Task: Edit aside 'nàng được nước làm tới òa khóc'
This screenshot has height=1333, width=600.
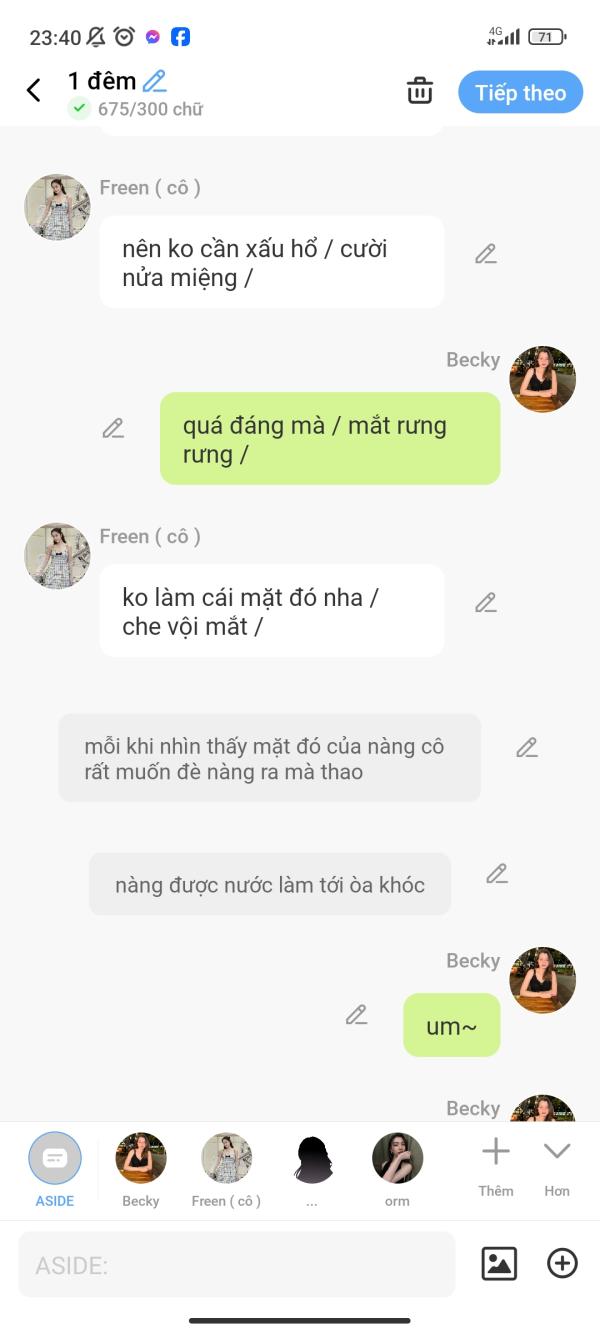Action: (x=497, y=874)
